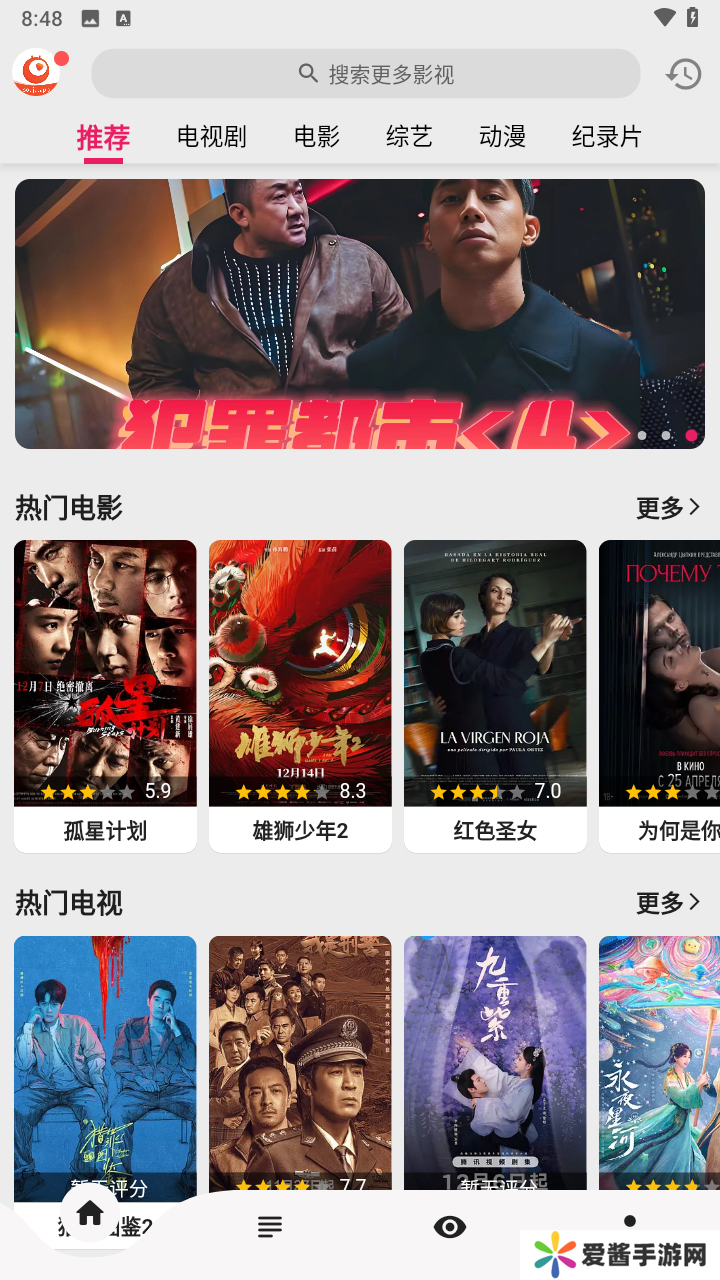The width and height of the screenshot is (720, 1280).
Task: Switch to the 电影 tab
Action: [317, 137]
